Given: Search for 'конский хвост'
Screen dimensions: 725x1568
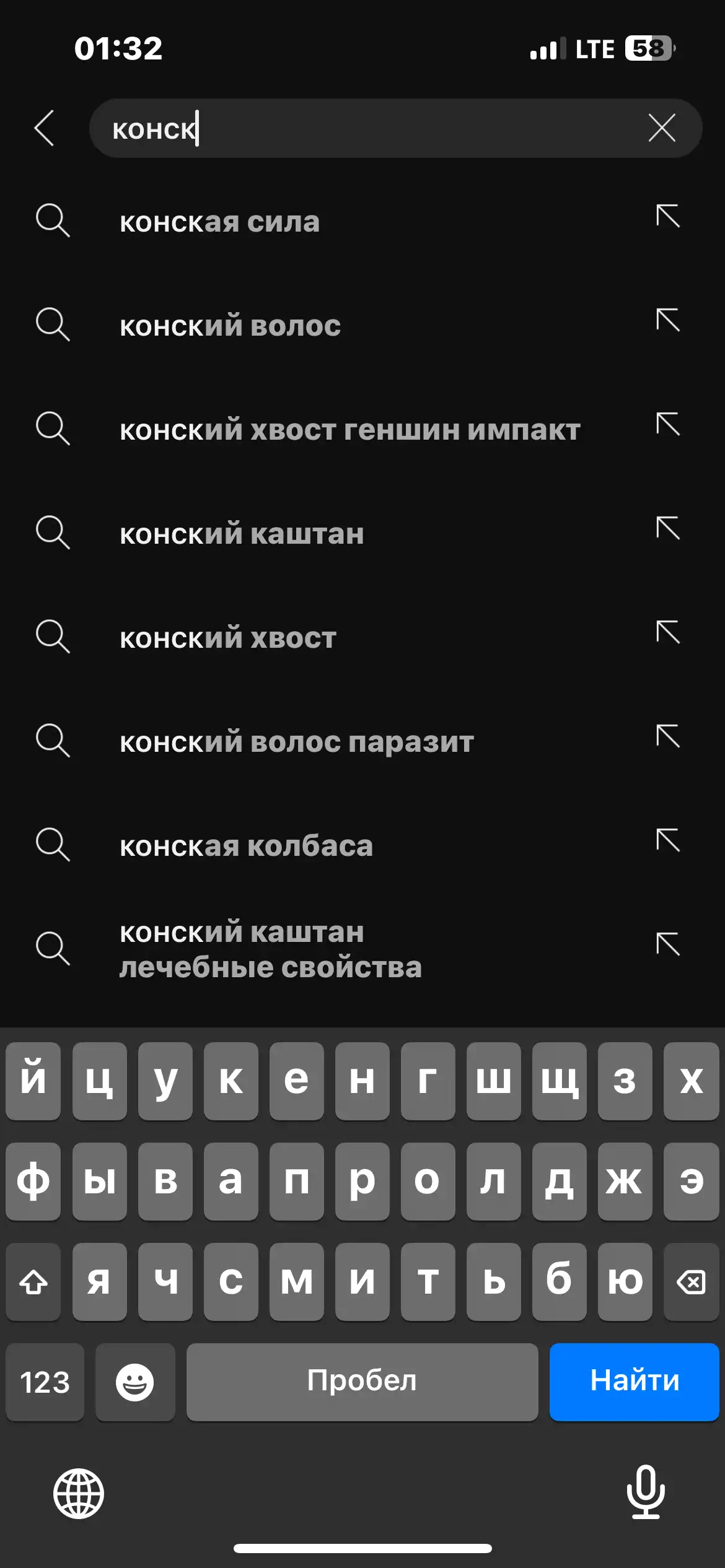Looking at the screenshot, I should click(362, 638).
